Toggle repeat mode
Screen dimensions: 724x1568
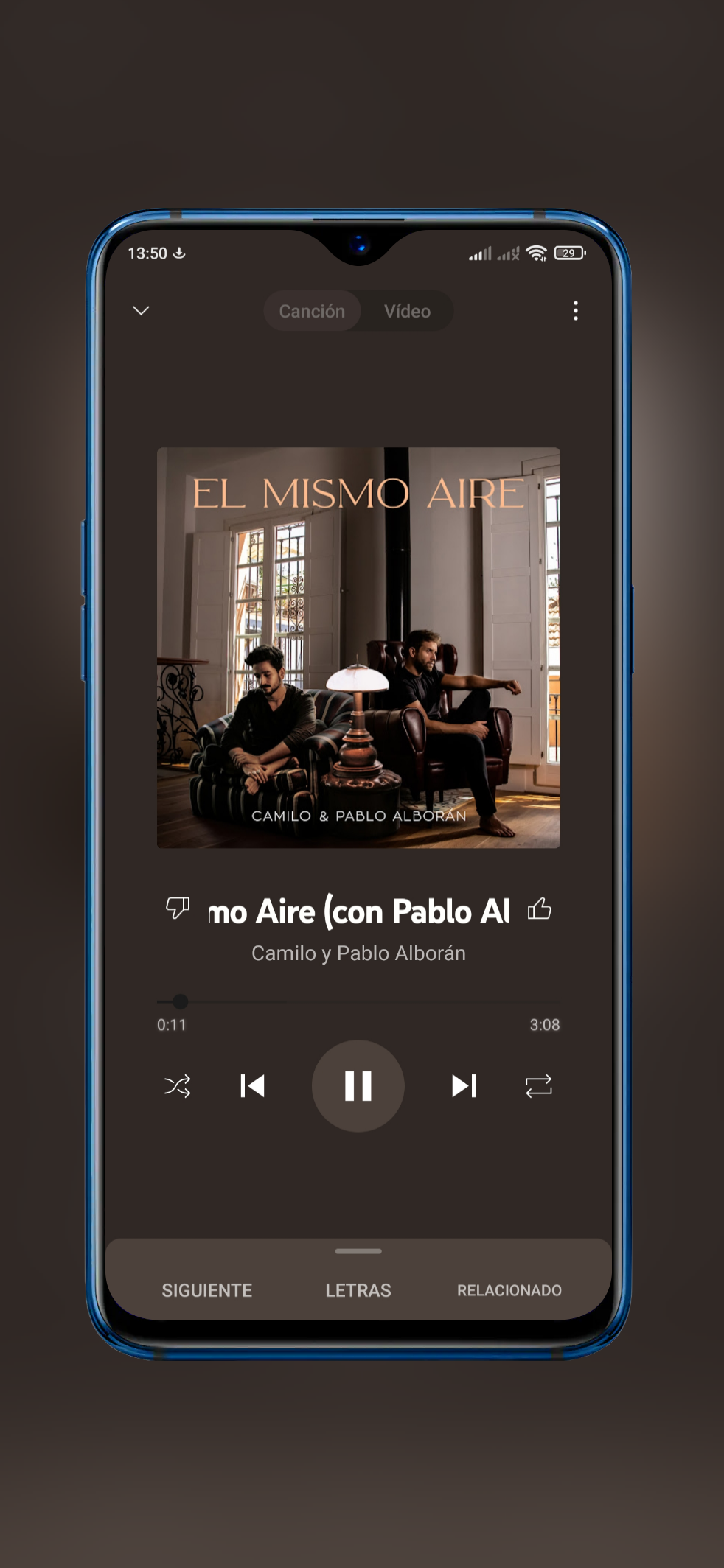click(x=539, y=1086)
